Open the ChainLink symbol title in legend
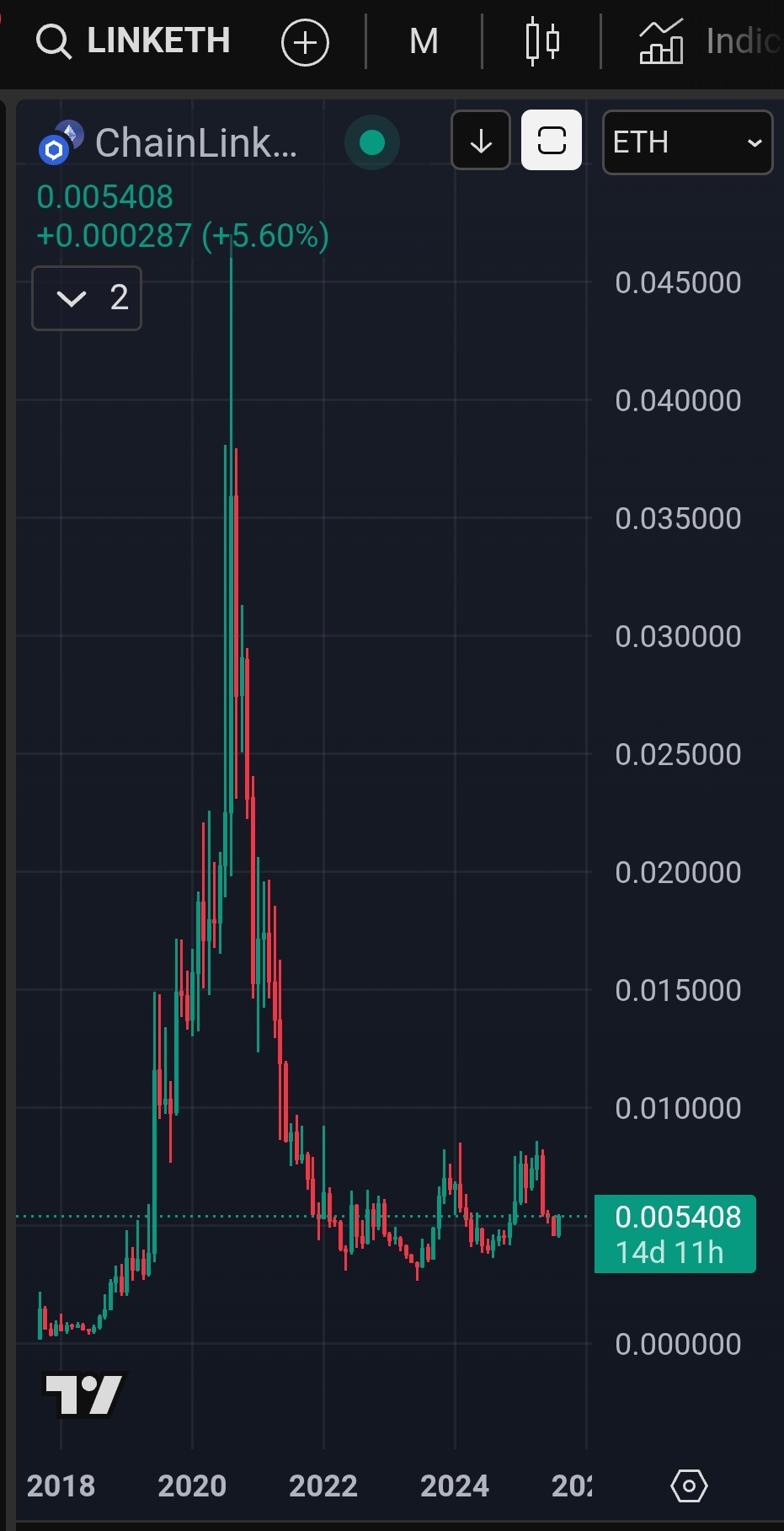 click(x=195, y=142)
